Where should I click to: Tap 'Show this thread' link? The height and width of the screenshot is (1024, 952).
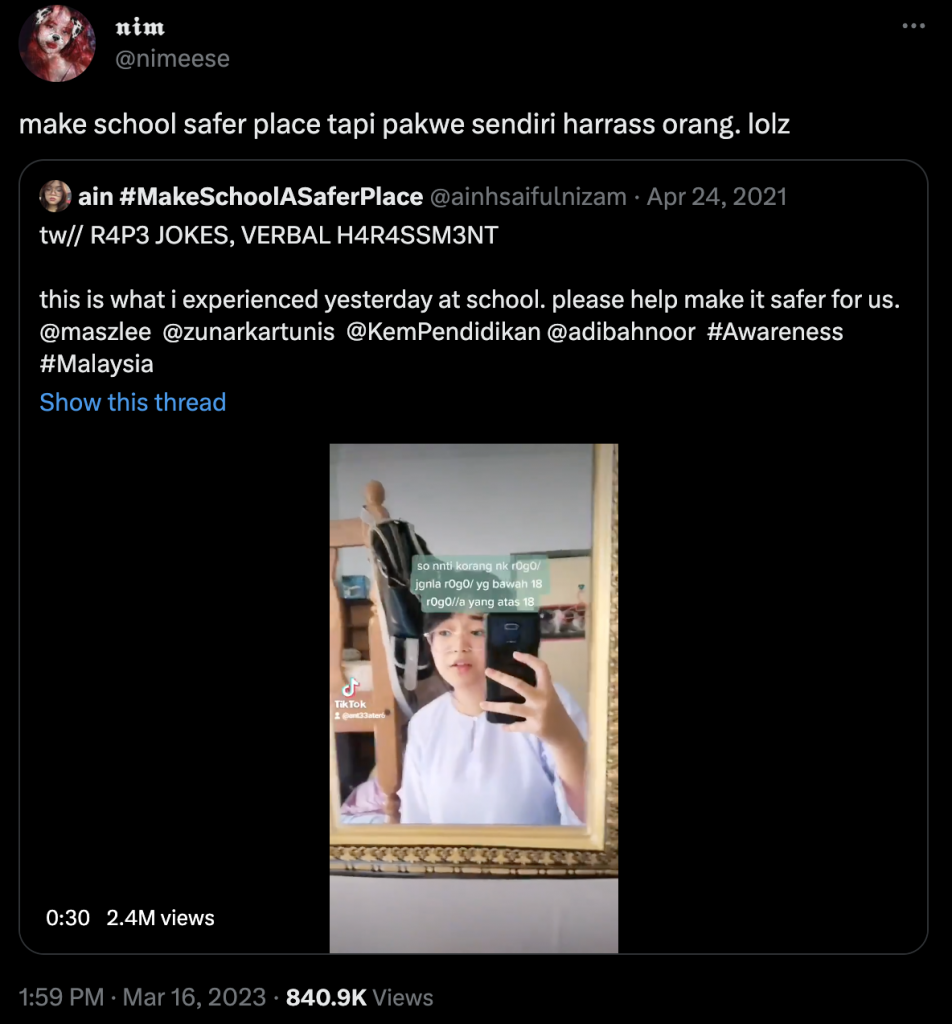[x=133, y=402]
